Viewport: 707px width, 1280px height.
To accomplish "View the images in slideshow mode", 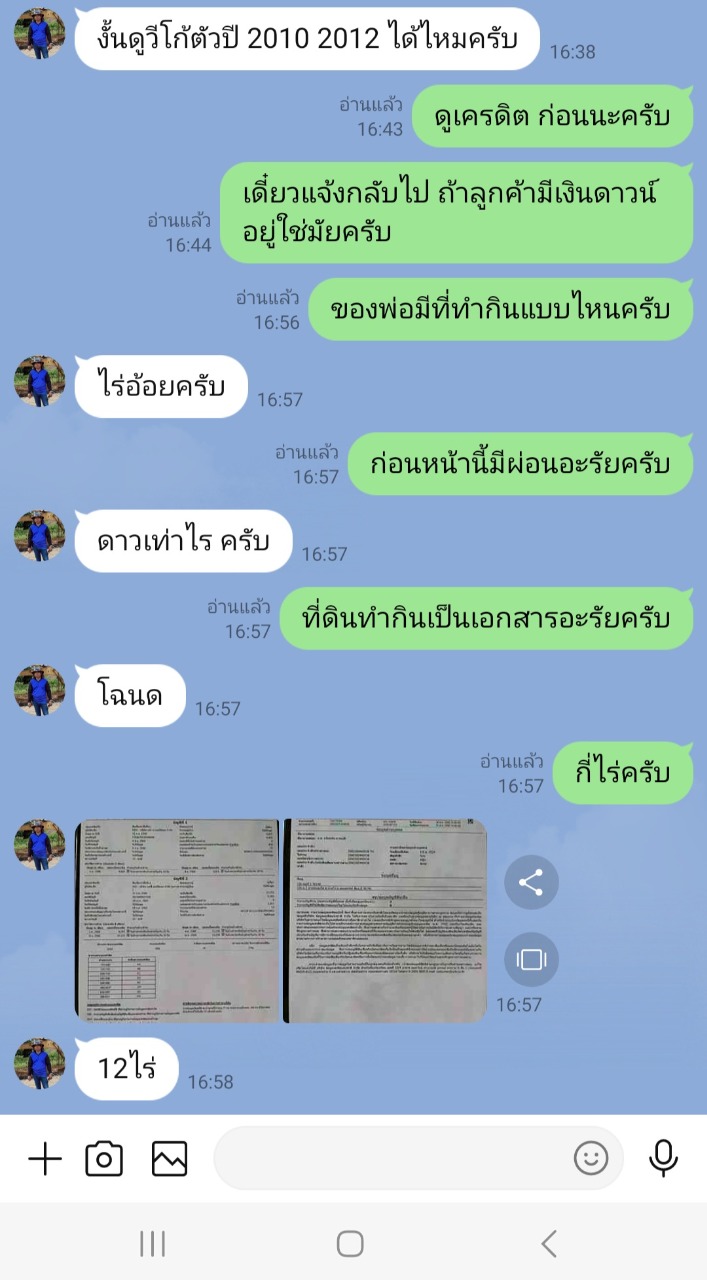I will click(x=531, y=960).
